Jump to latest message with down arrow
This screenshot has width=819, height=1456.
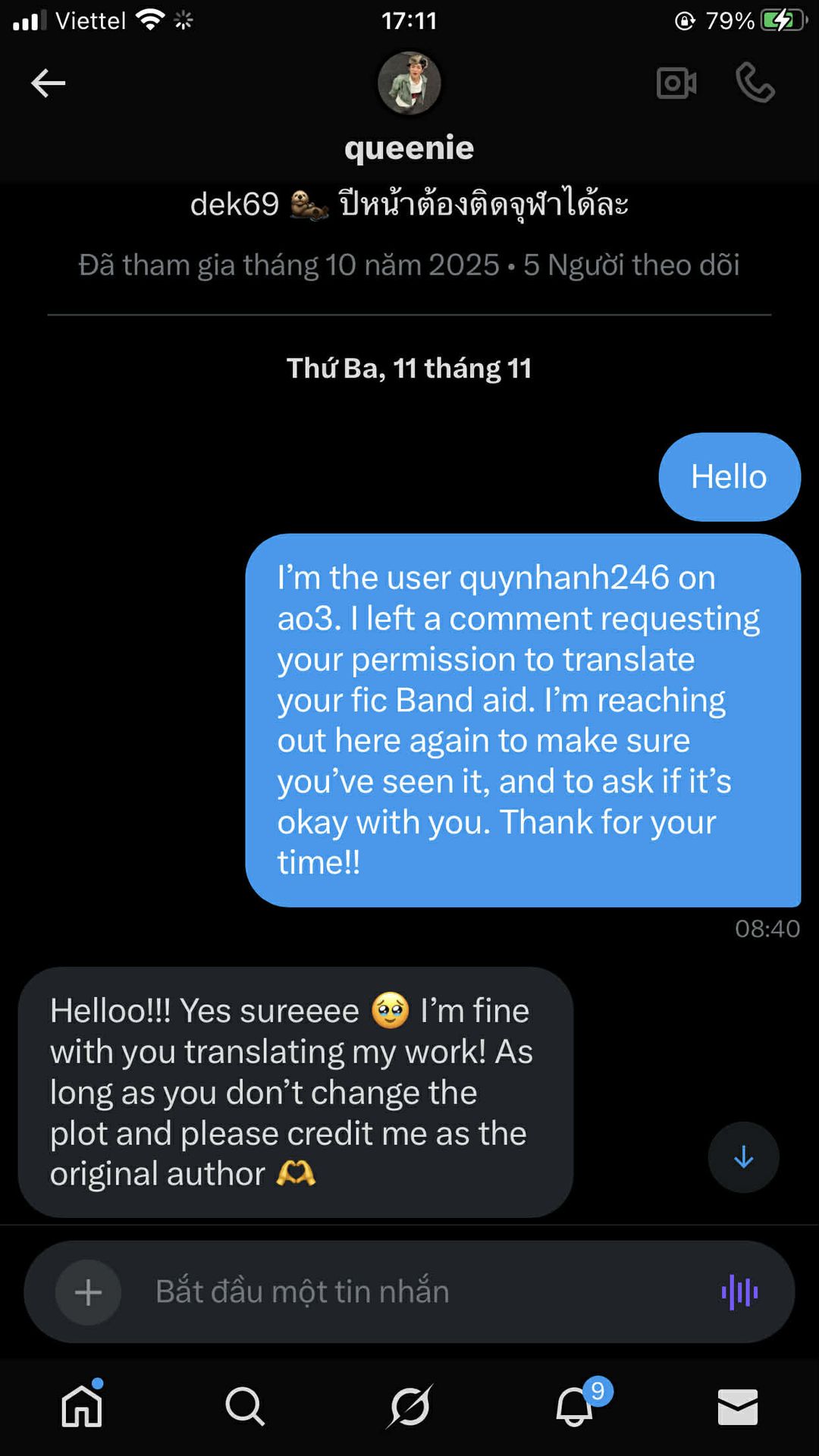click(x=743, y=1157)
